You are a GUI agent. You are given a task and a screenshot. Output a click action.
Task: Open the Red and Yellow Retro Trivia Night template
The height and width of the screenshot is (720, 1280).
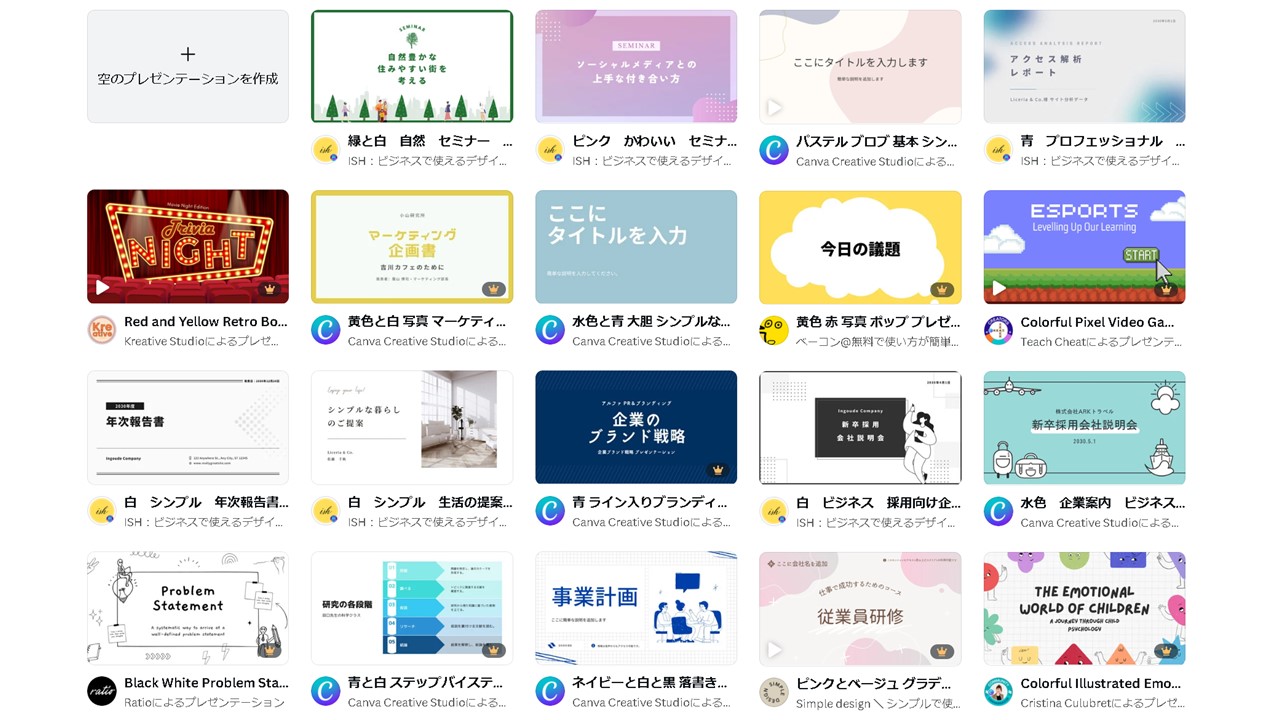tap(188, 247)
